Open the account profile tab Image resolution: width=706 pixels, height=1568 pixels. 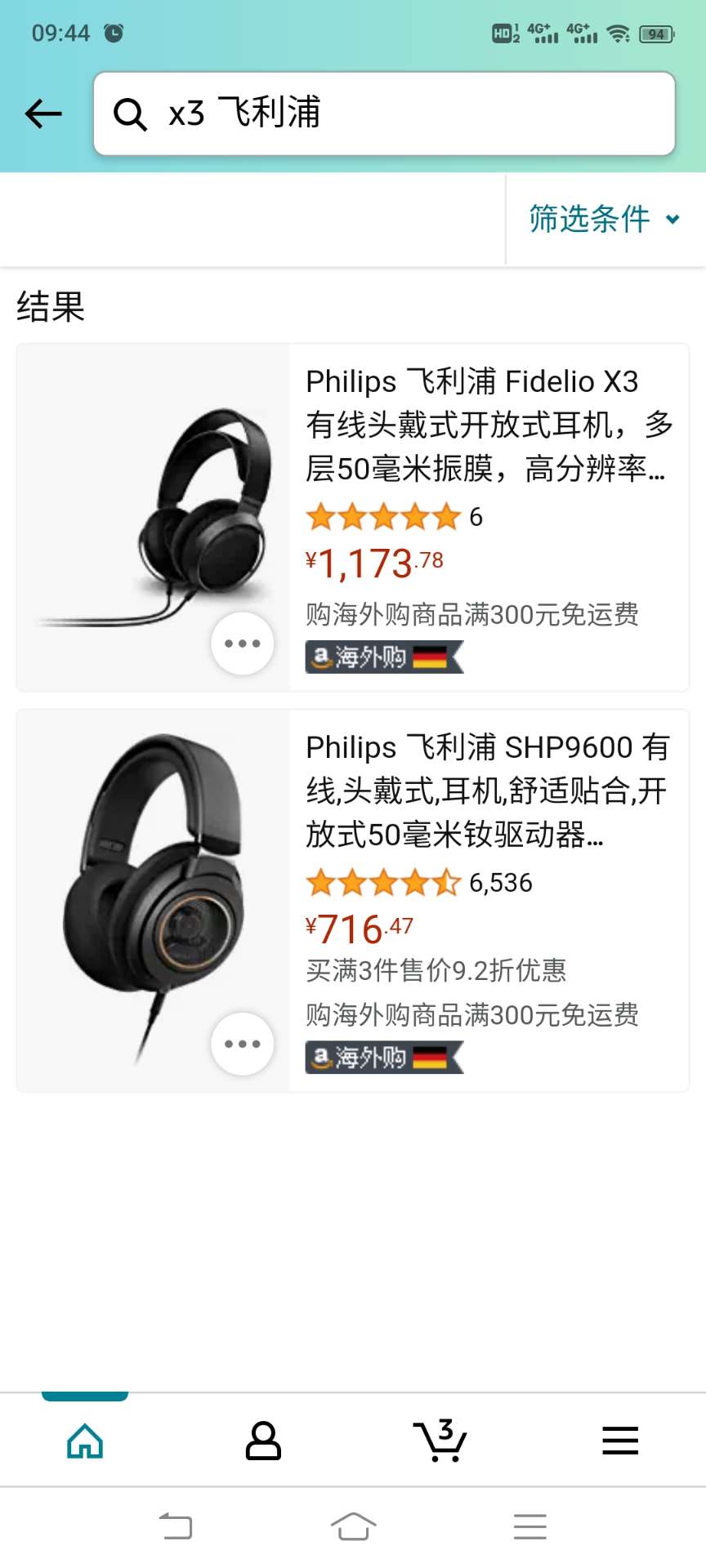pyautogui.click(x=264, y=1441)
